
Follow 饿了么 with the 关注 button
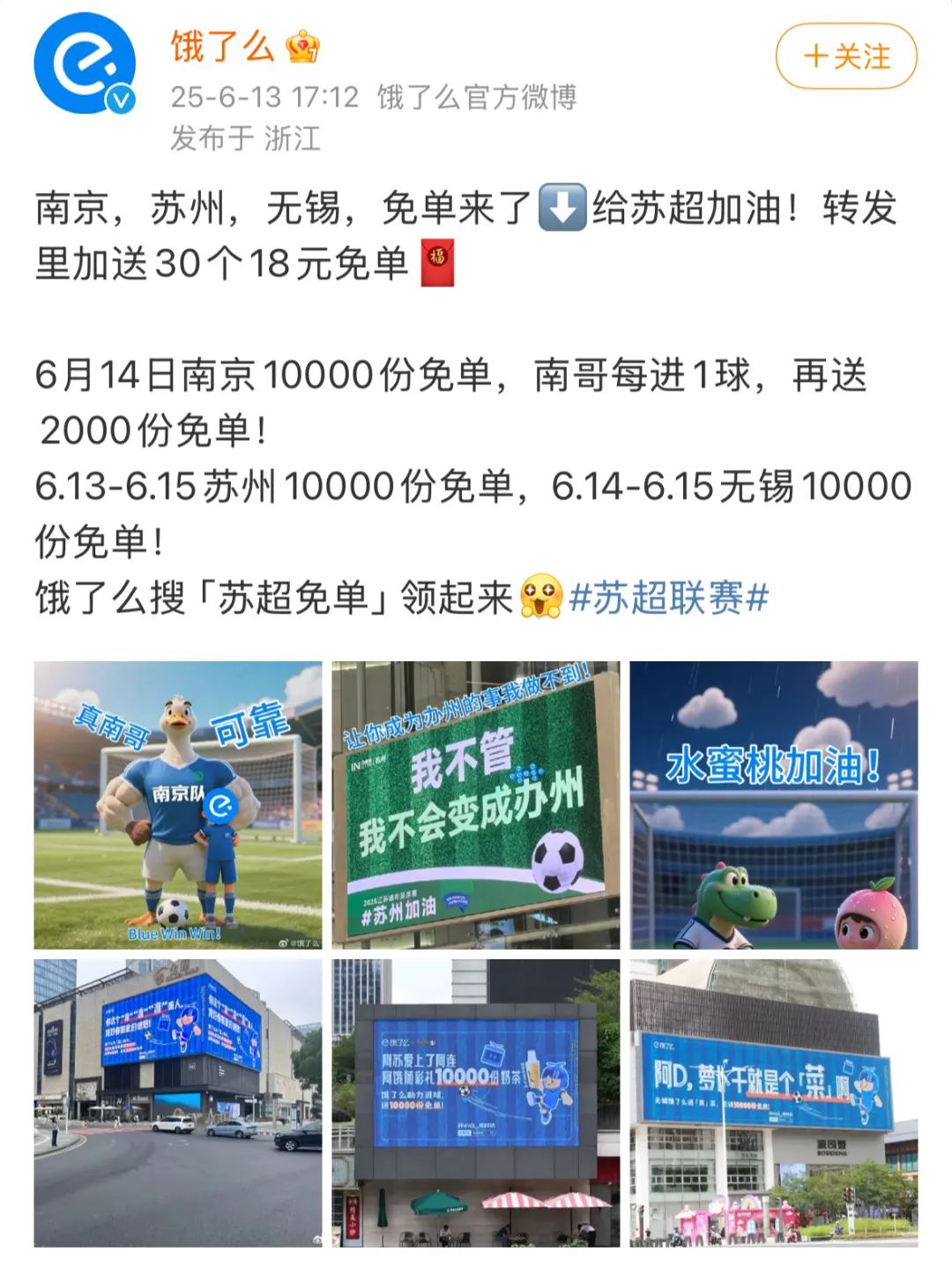click(845, 57)
